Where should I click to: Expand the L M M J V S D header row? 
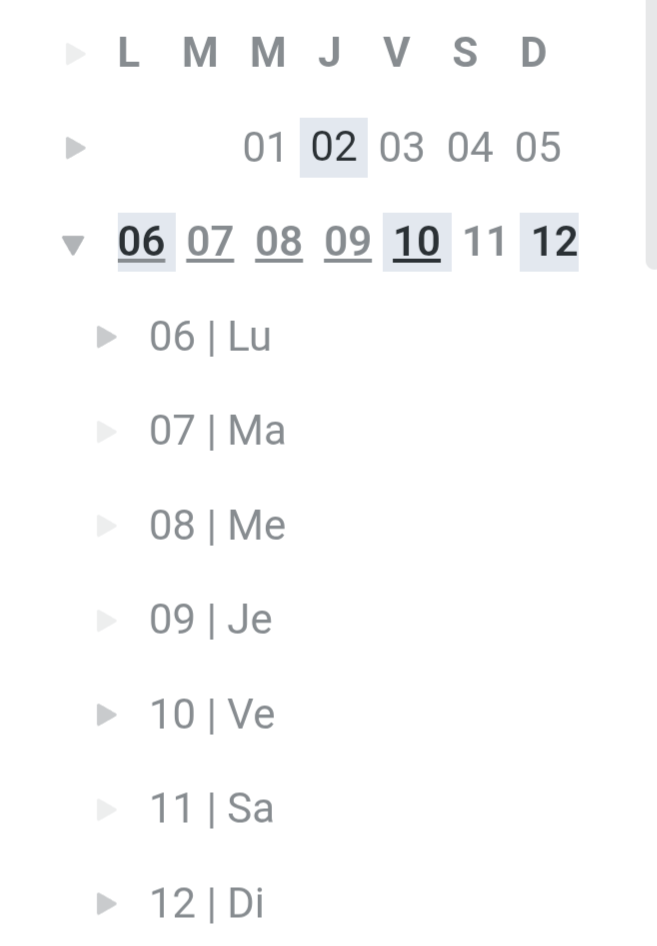pos(75,54)
